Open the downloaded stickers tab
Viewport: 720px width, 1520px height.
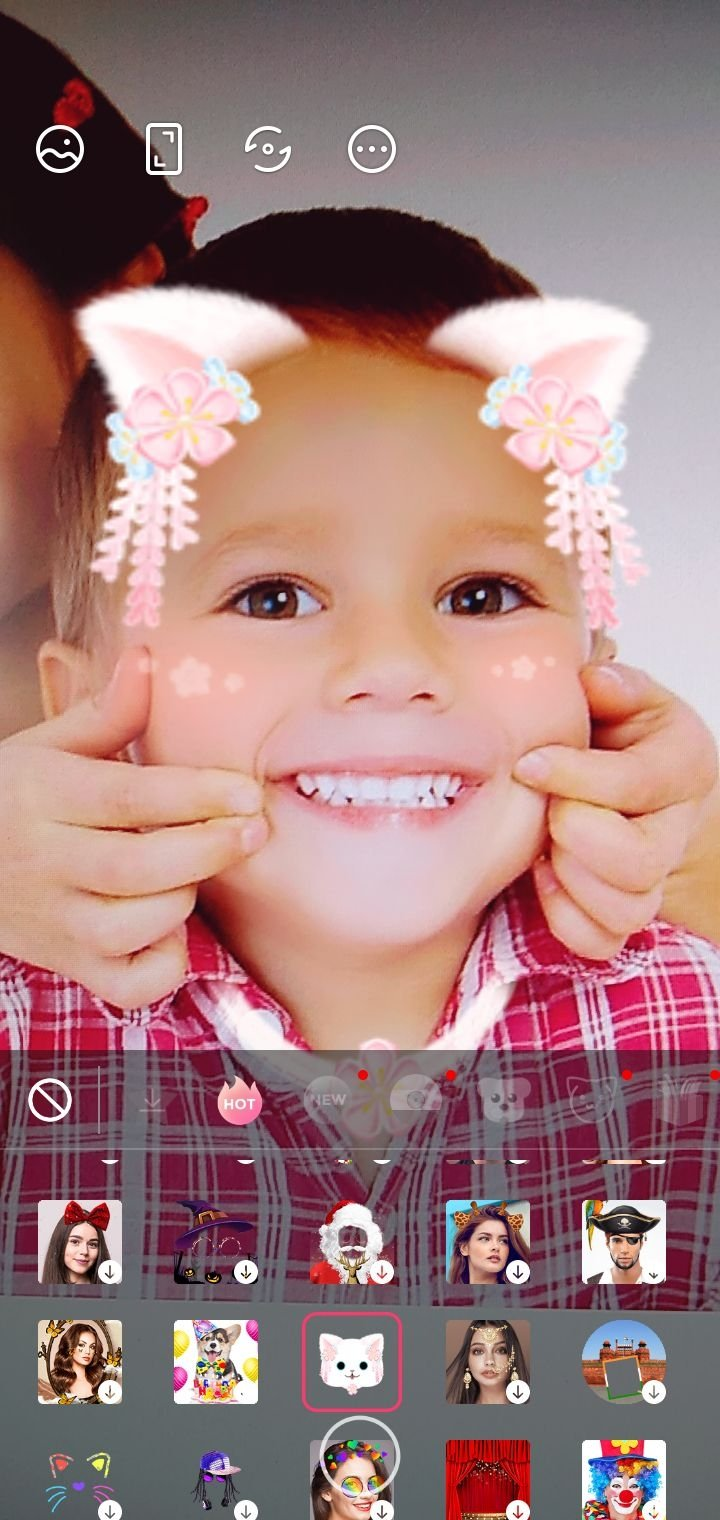[152, 1101]
